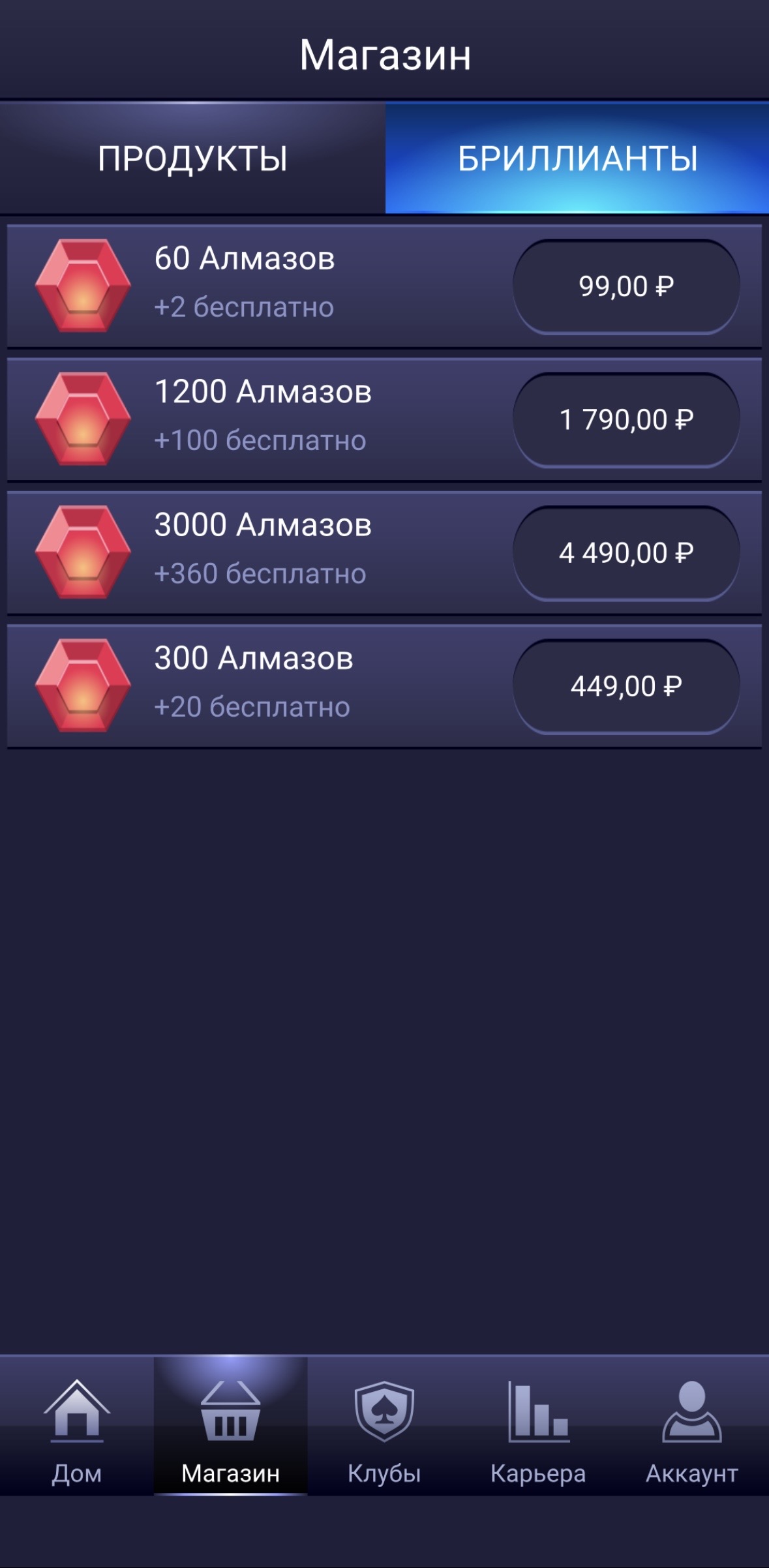This screenshot has width=769, height=1568.
Task: Buy 60 Алмазов for 99,00 ₽
Action: tap(626, 287)
